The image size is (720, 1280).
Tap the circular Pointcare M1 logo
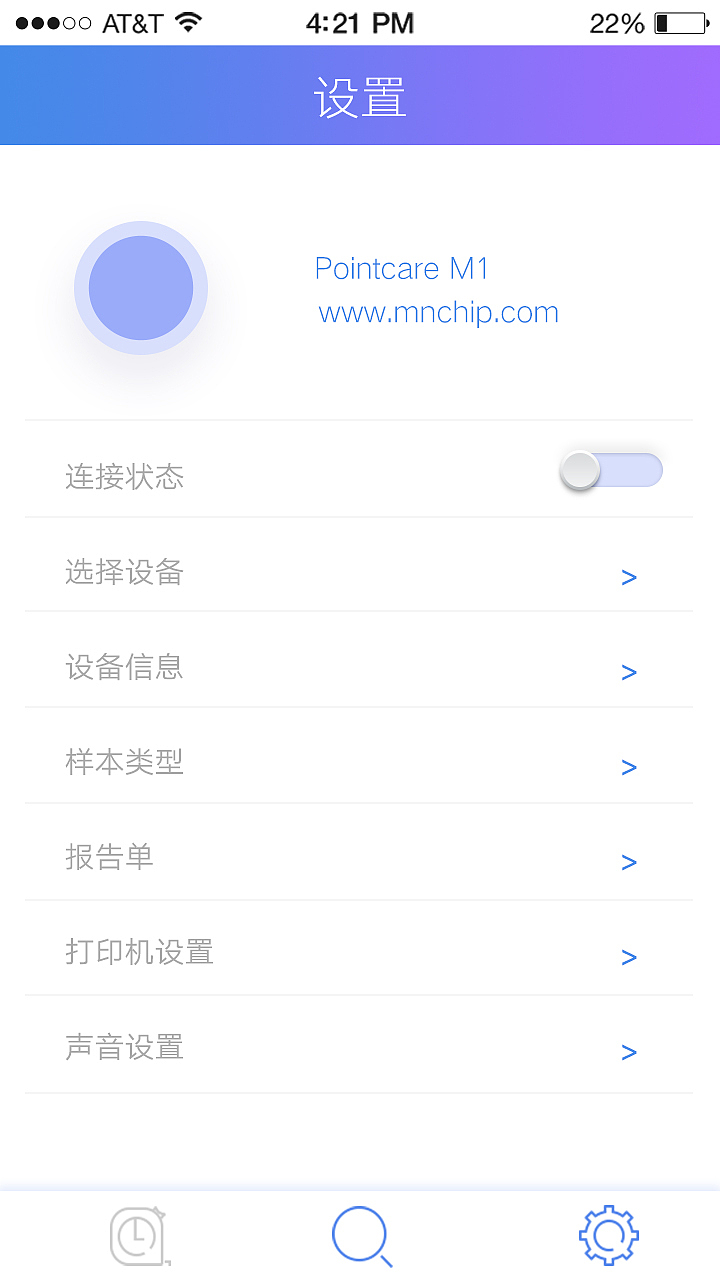[x=141, y=287]
